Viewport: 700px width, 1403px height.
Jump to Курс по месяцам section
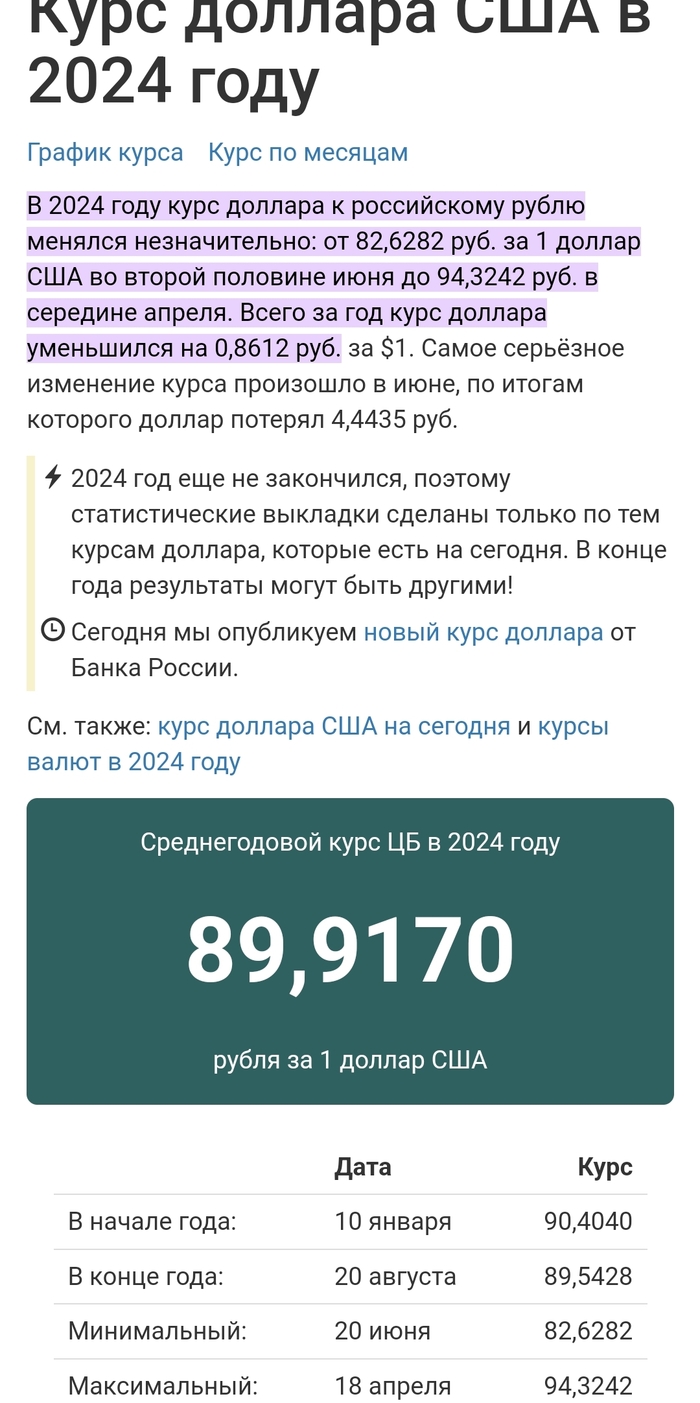click(x=308, y=153)
